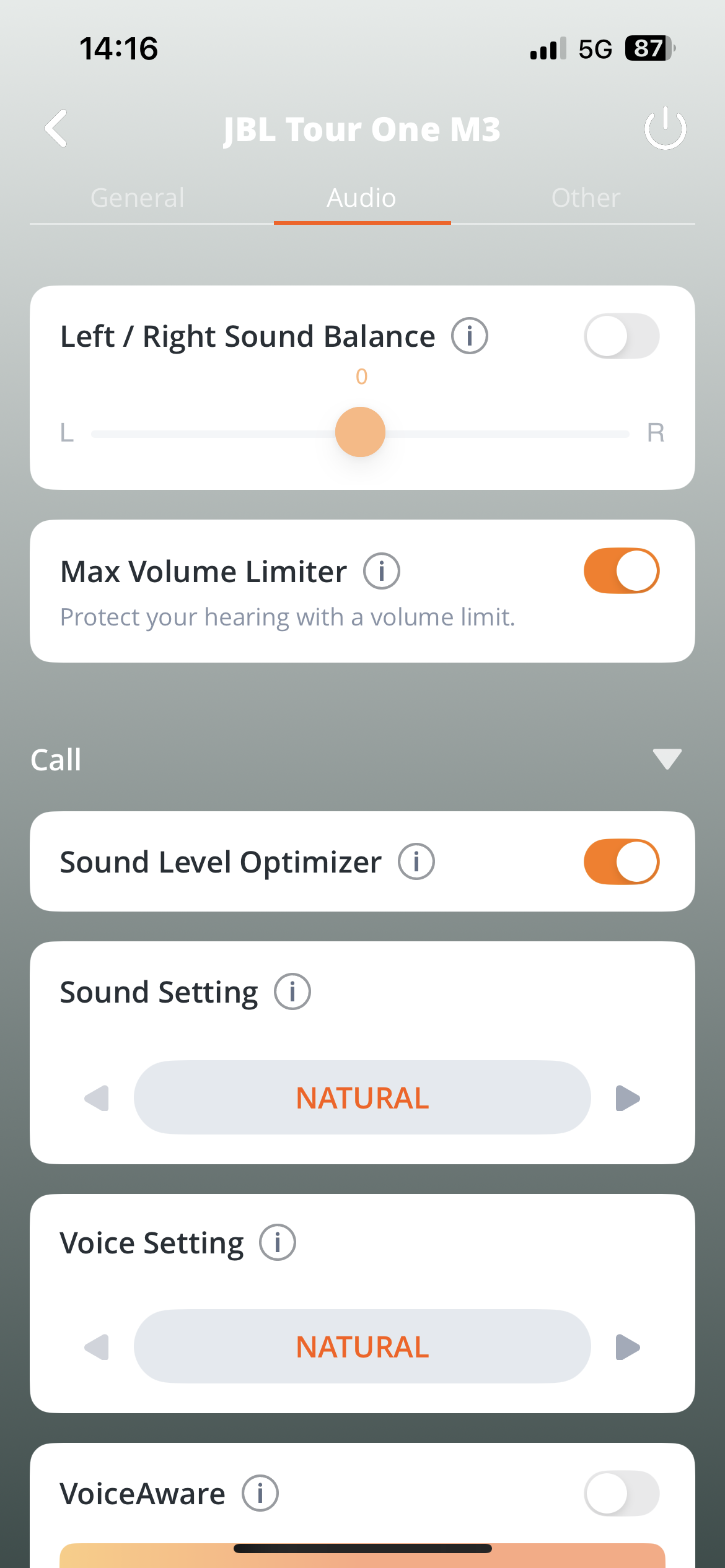The width and height of the screenshot is (725, 1568).
Task: Switch to the Other tab
Action: [586, 198]
